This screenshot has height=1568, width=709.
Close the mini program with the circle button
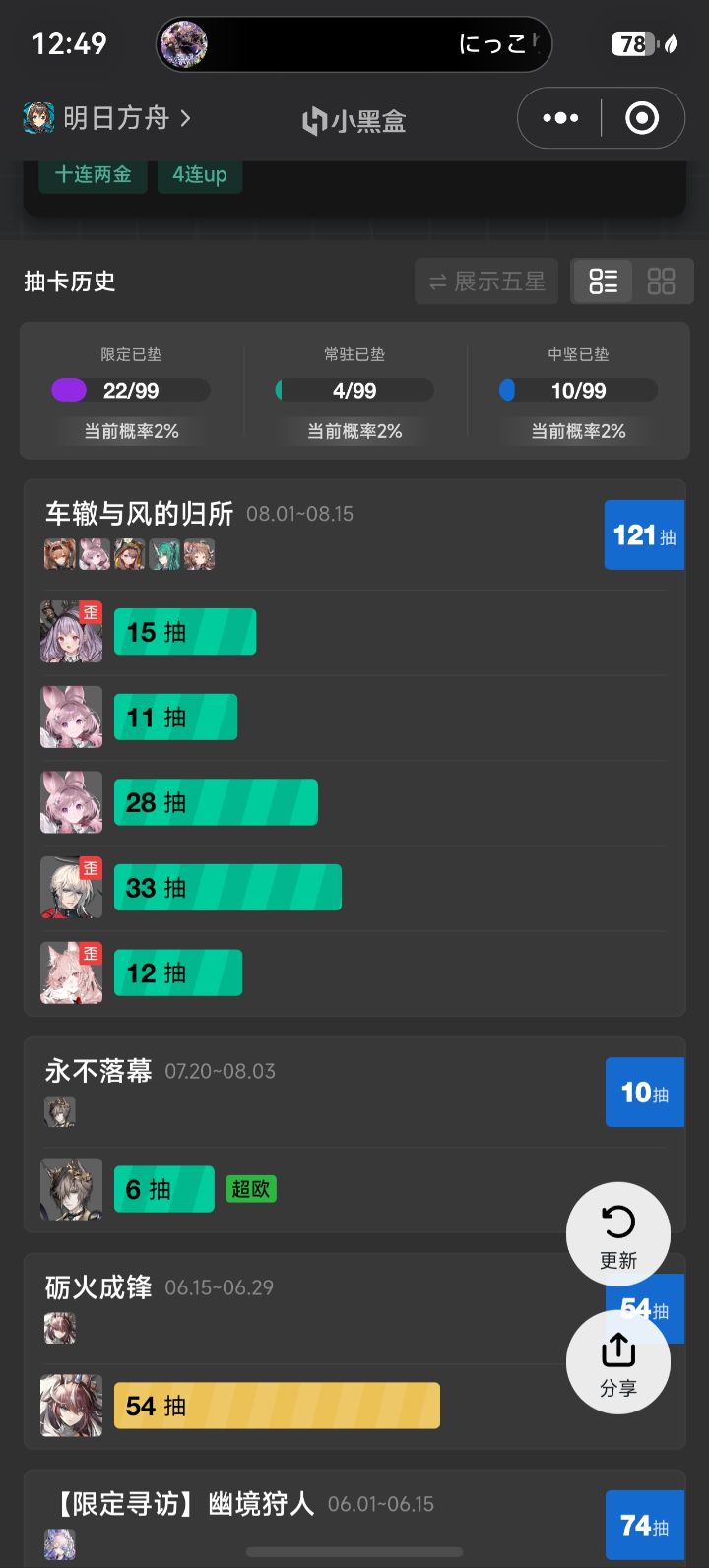pos(642,119)
